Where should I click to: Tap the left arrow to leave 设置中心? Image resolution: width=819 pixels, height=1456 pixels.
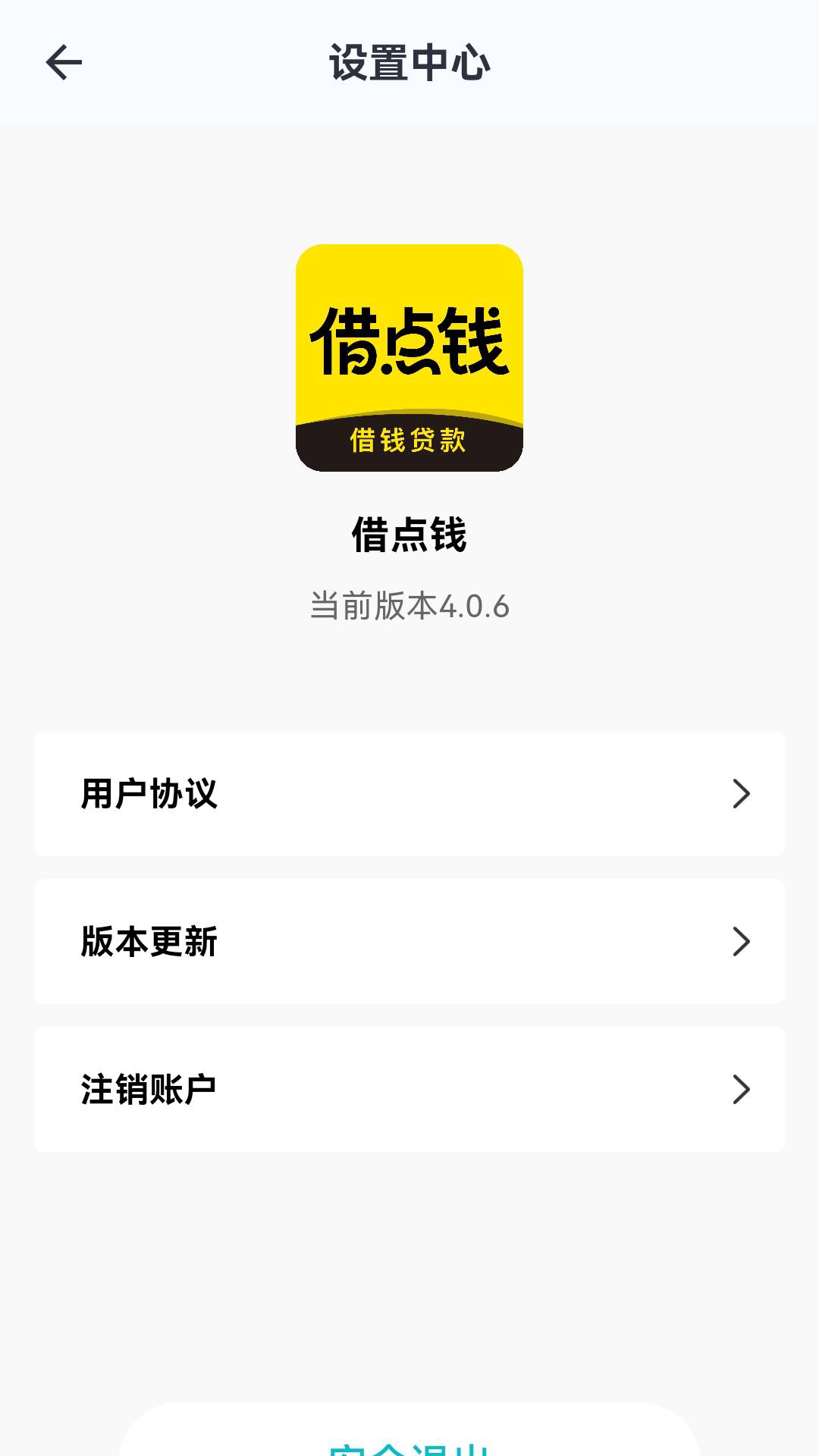point(64,64)
